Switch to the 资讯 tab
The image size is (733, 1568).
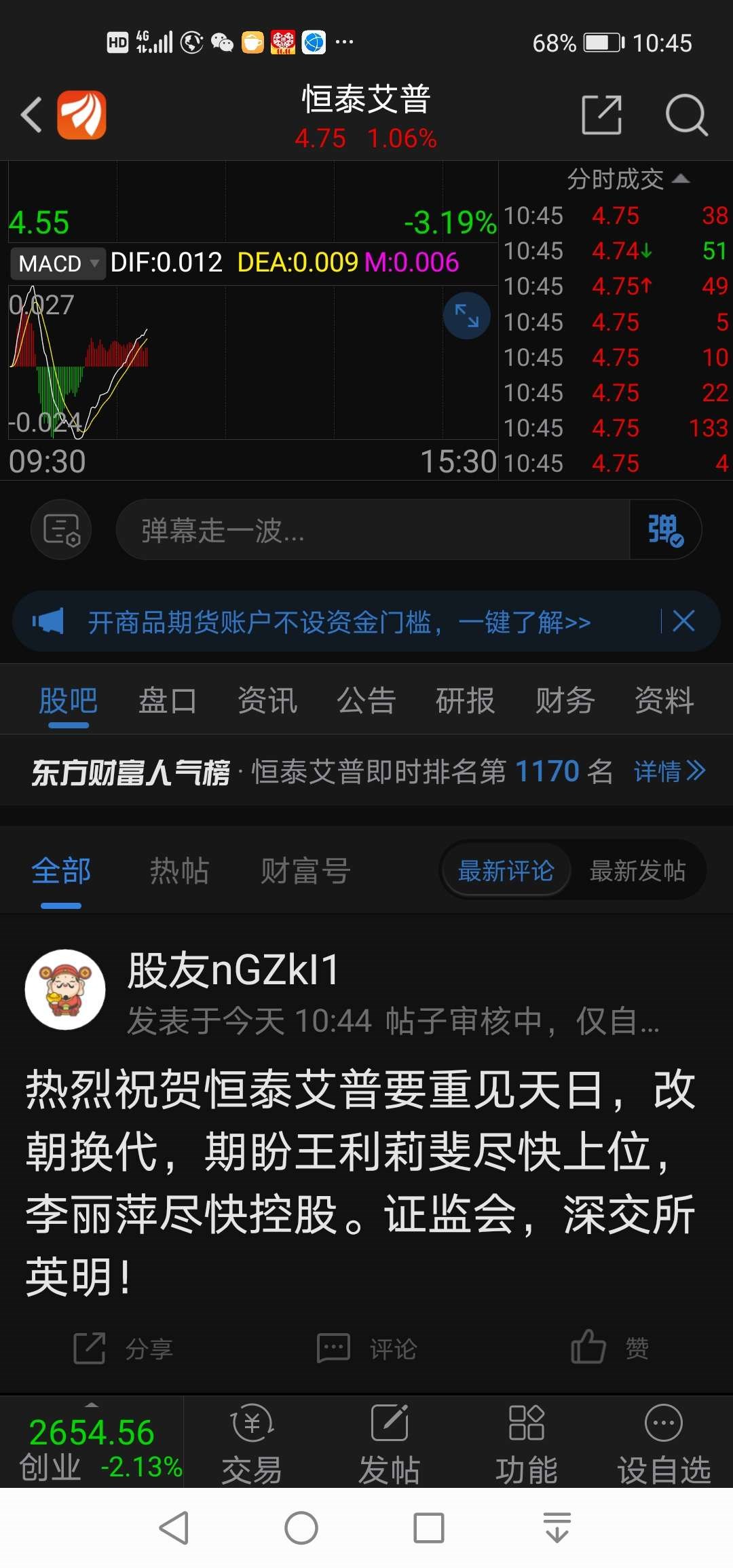tap(267, 701)
